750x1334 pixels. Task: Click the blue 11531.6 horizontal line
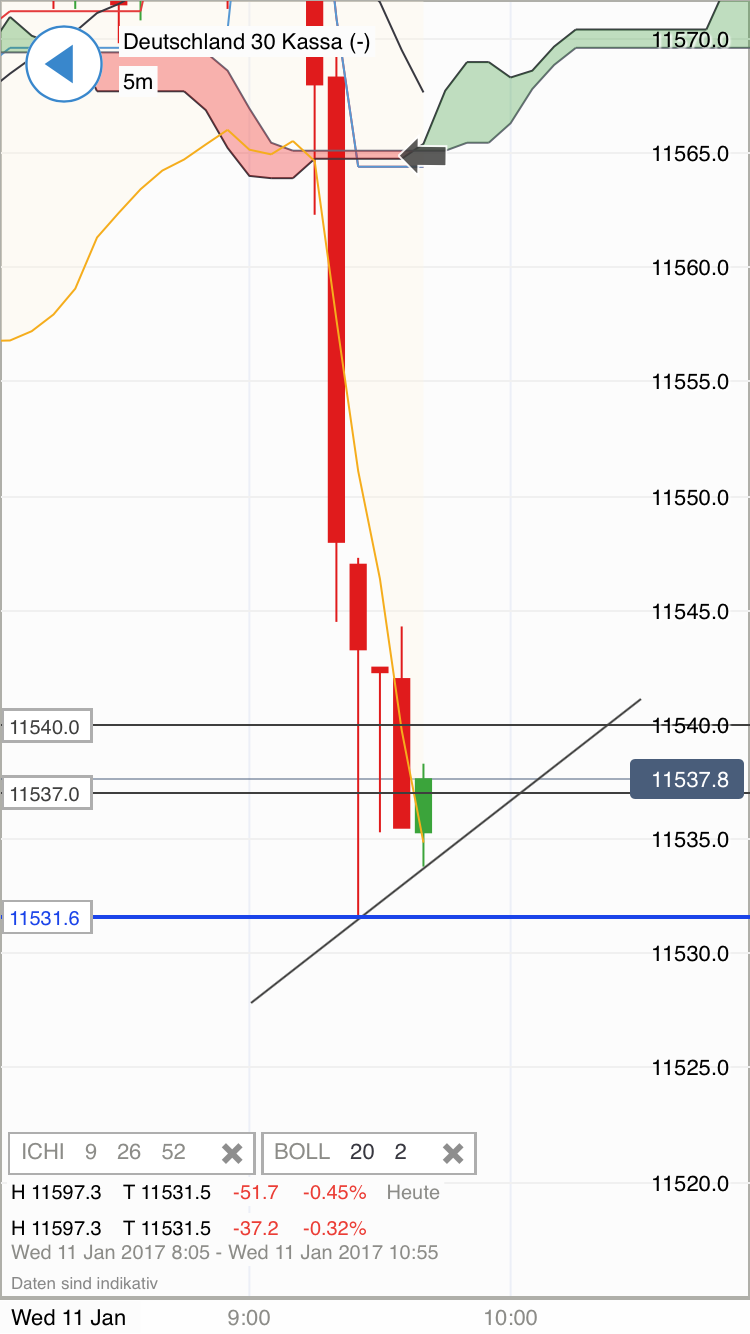pyautogui.click(x=550, y=916)
